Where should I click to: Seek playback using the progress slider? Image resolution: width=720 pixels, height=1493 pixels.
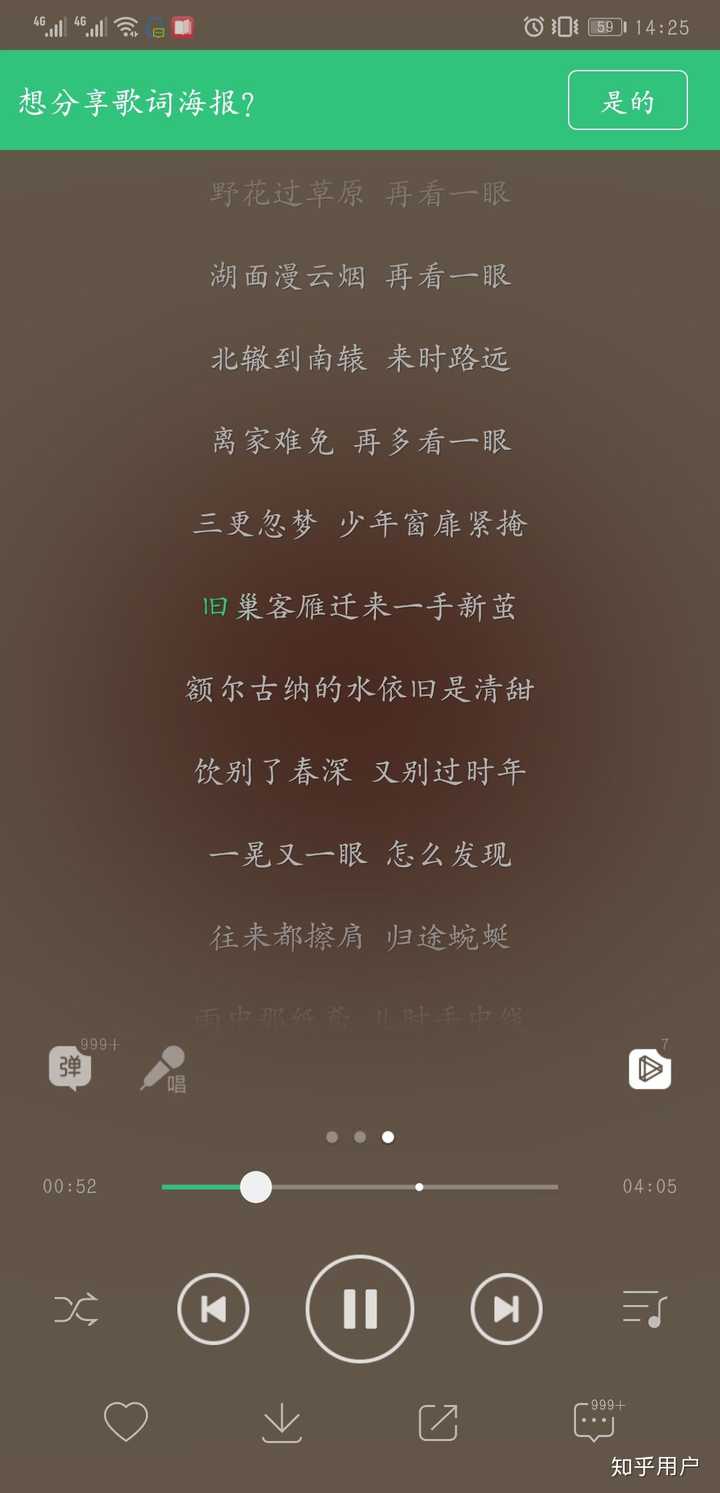255,1186
